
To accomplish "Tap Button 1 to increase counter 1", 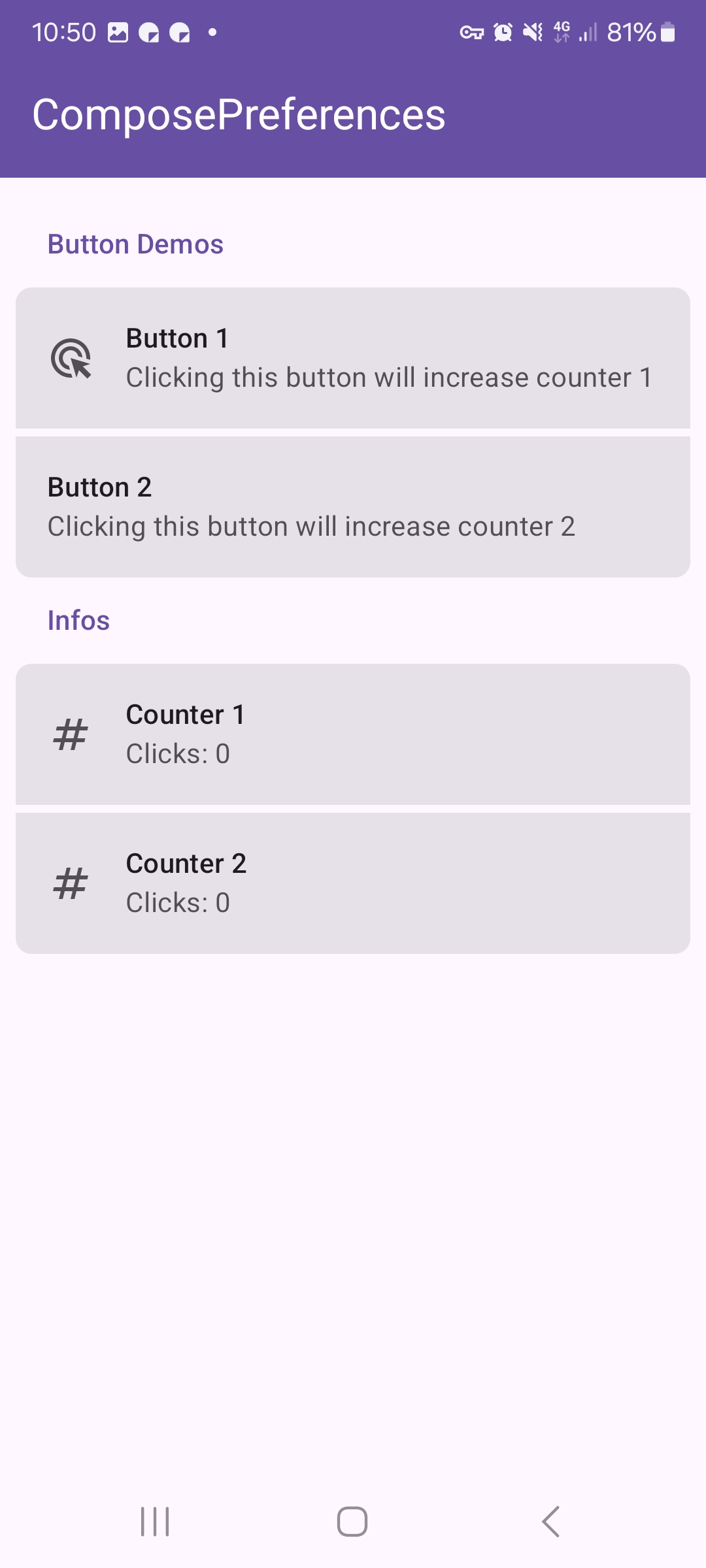I will 353,358.
